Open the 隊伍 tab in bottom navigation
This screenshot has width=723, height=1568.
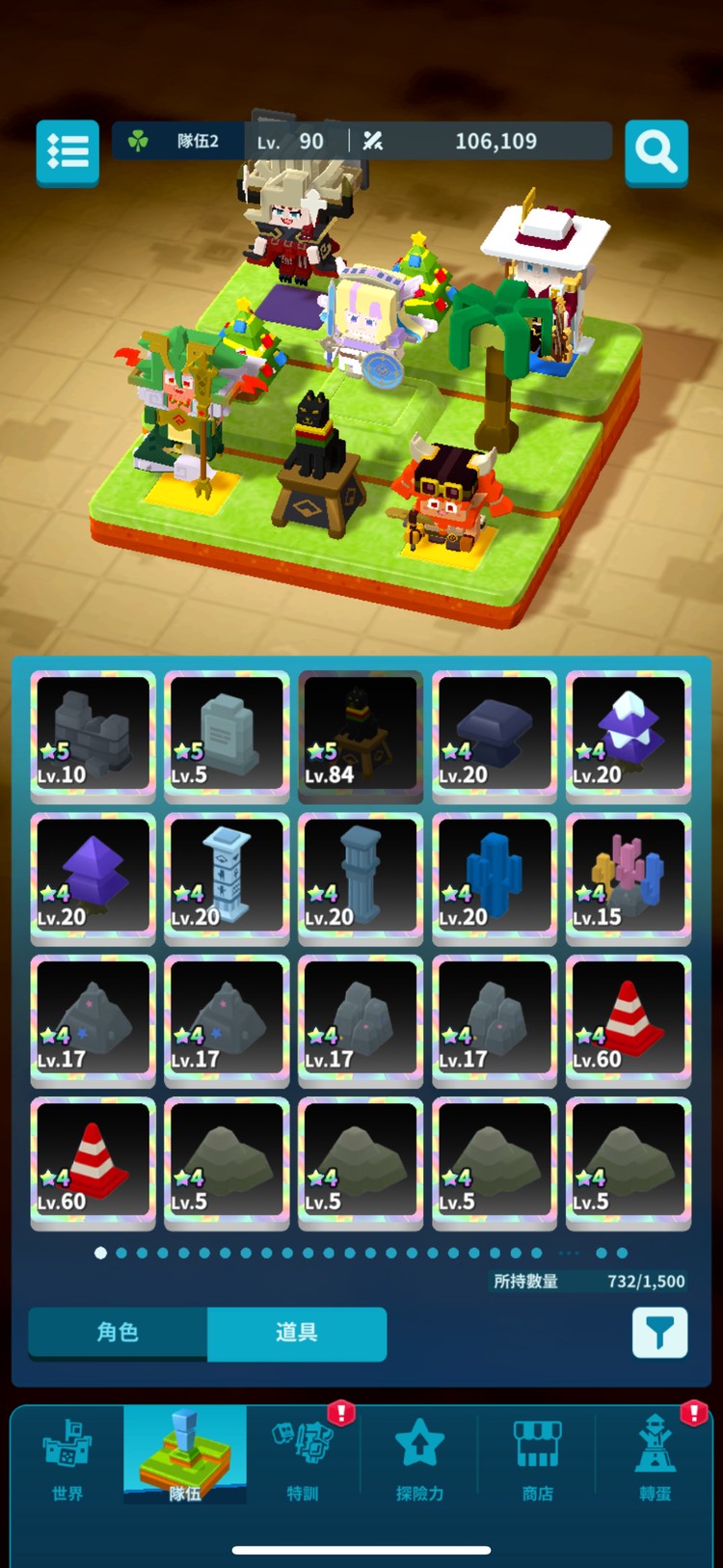coord(185,1456)
